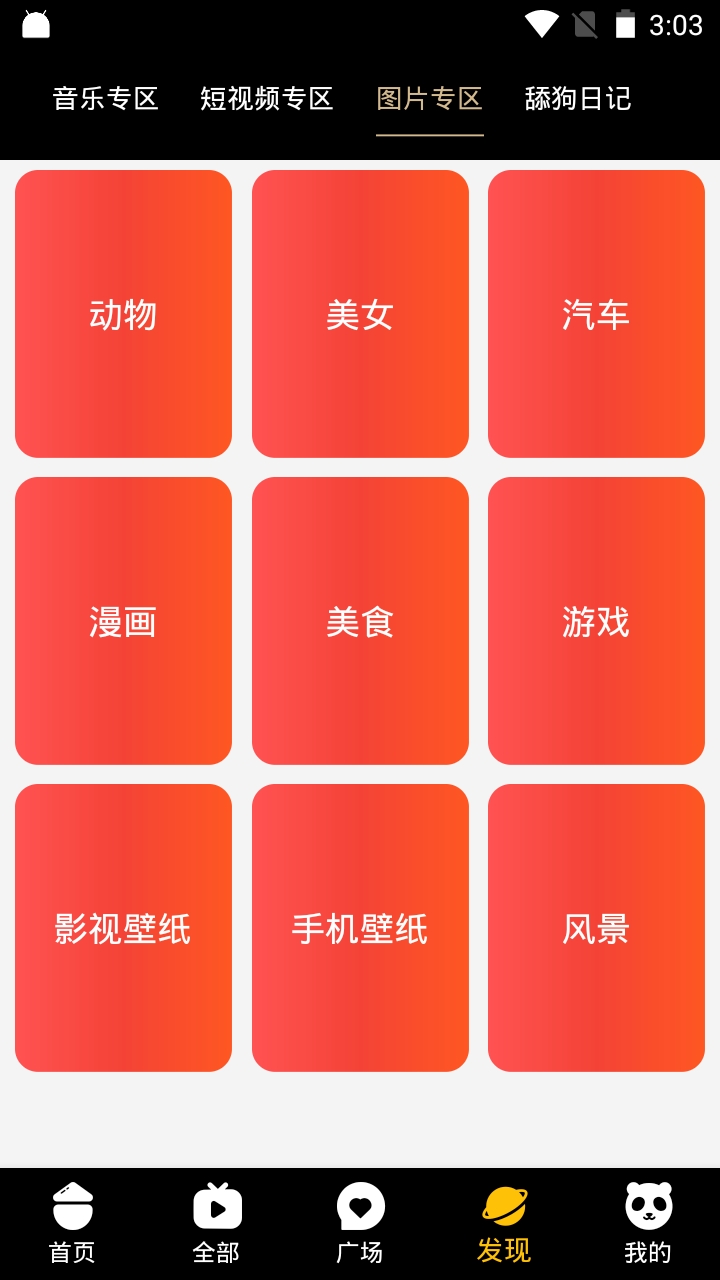The height and width of the screenshot is (1280, 720).
Task: Open the 短视频专区 tab
Action: 266,99
